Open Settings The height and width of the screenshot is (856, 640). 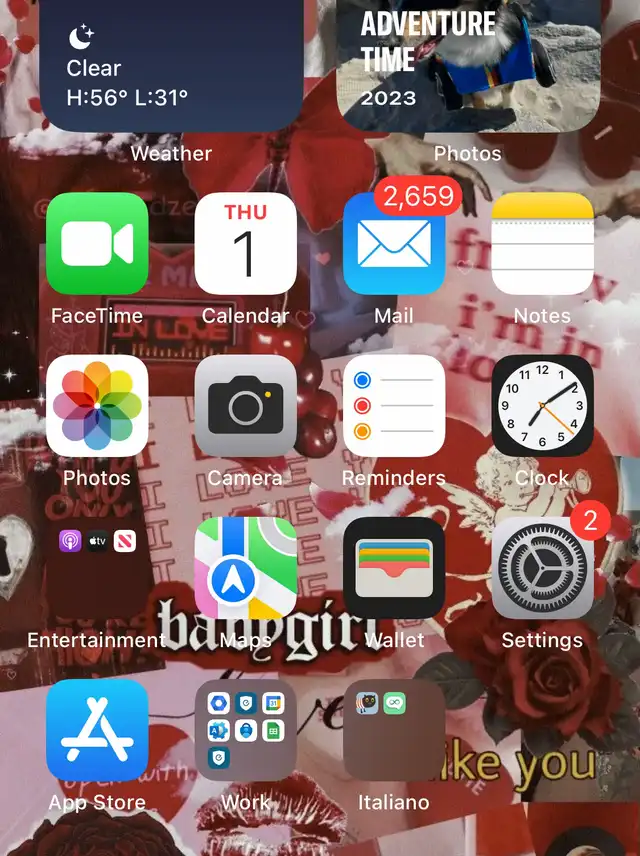coord(543,568)
